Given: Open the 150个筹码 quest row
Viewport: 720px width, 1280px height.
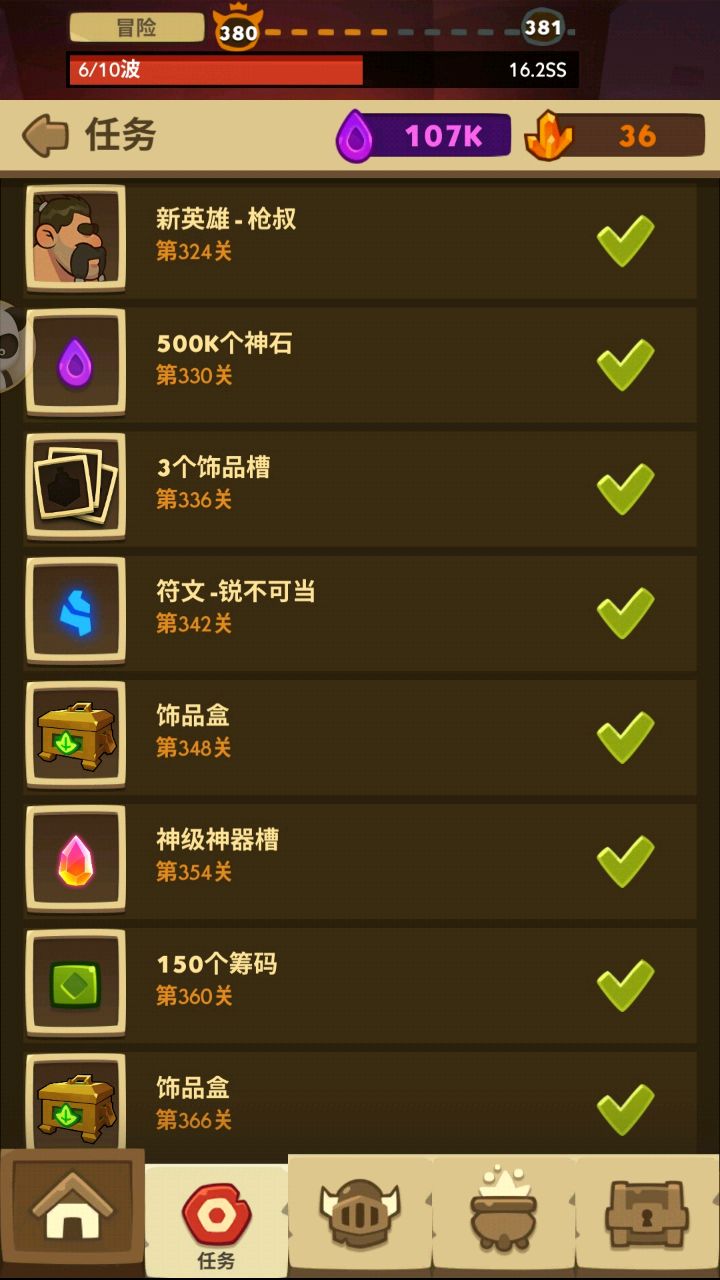Looking at the screenshot, I should point(360,982).
